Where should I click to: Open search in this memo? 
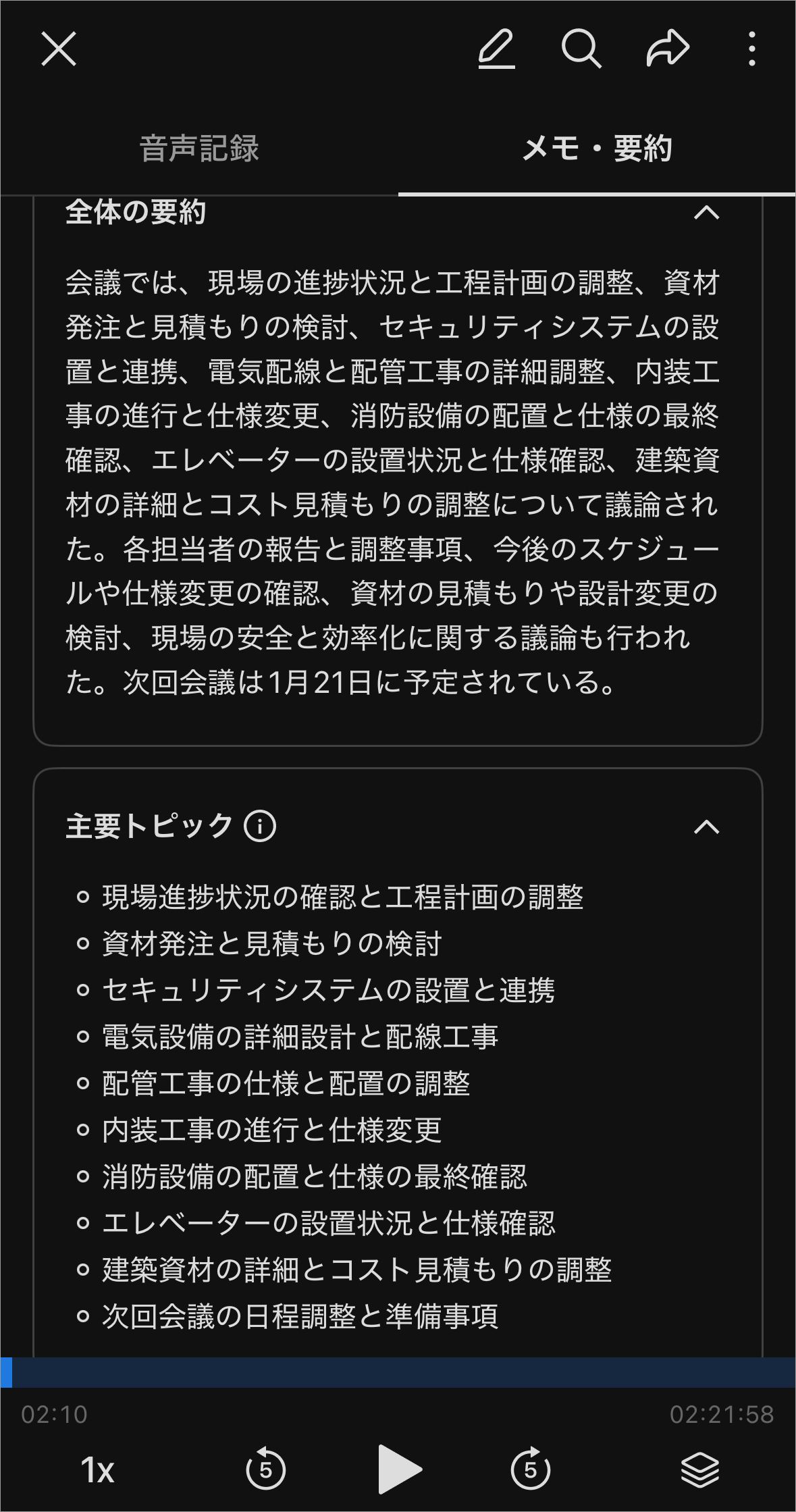(x=581, y=49)
